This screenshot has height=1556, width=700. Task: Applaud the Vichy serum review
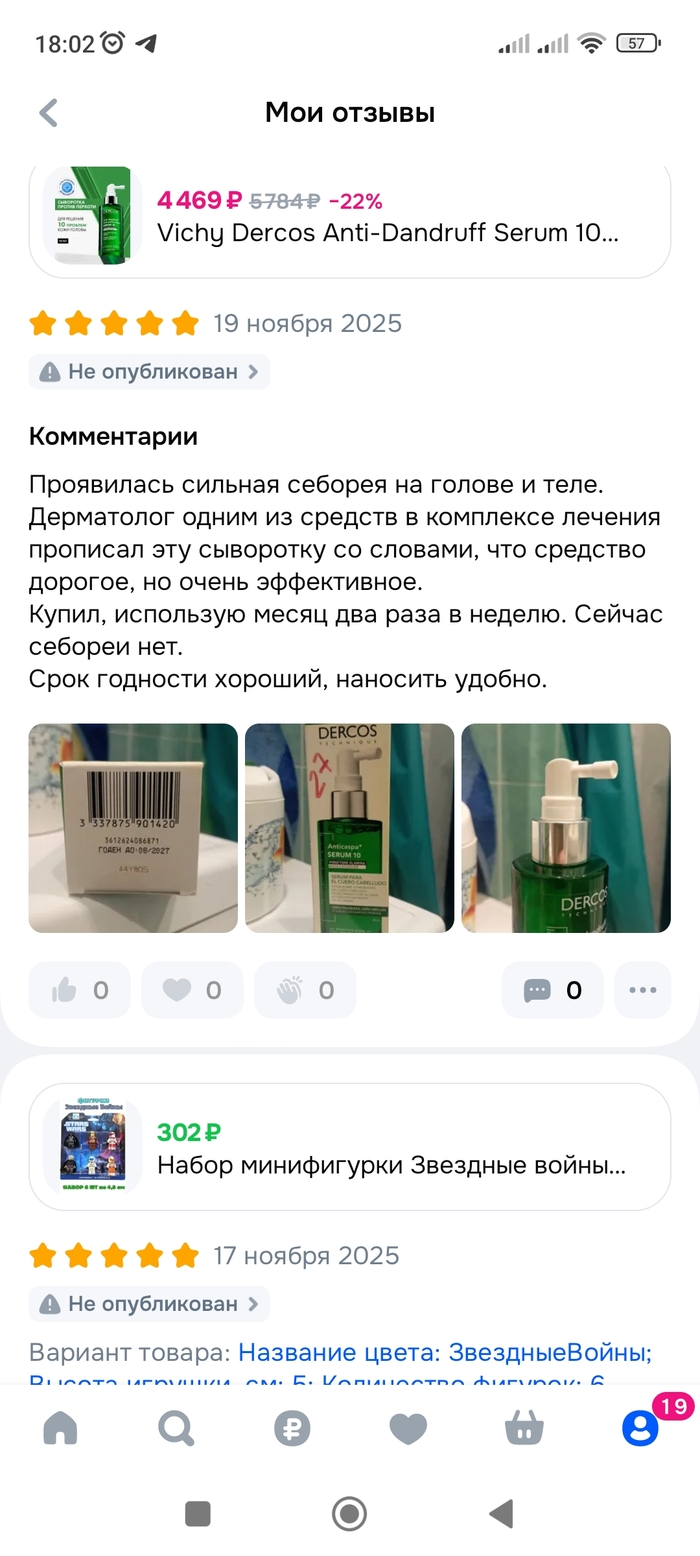click(305, 990)
